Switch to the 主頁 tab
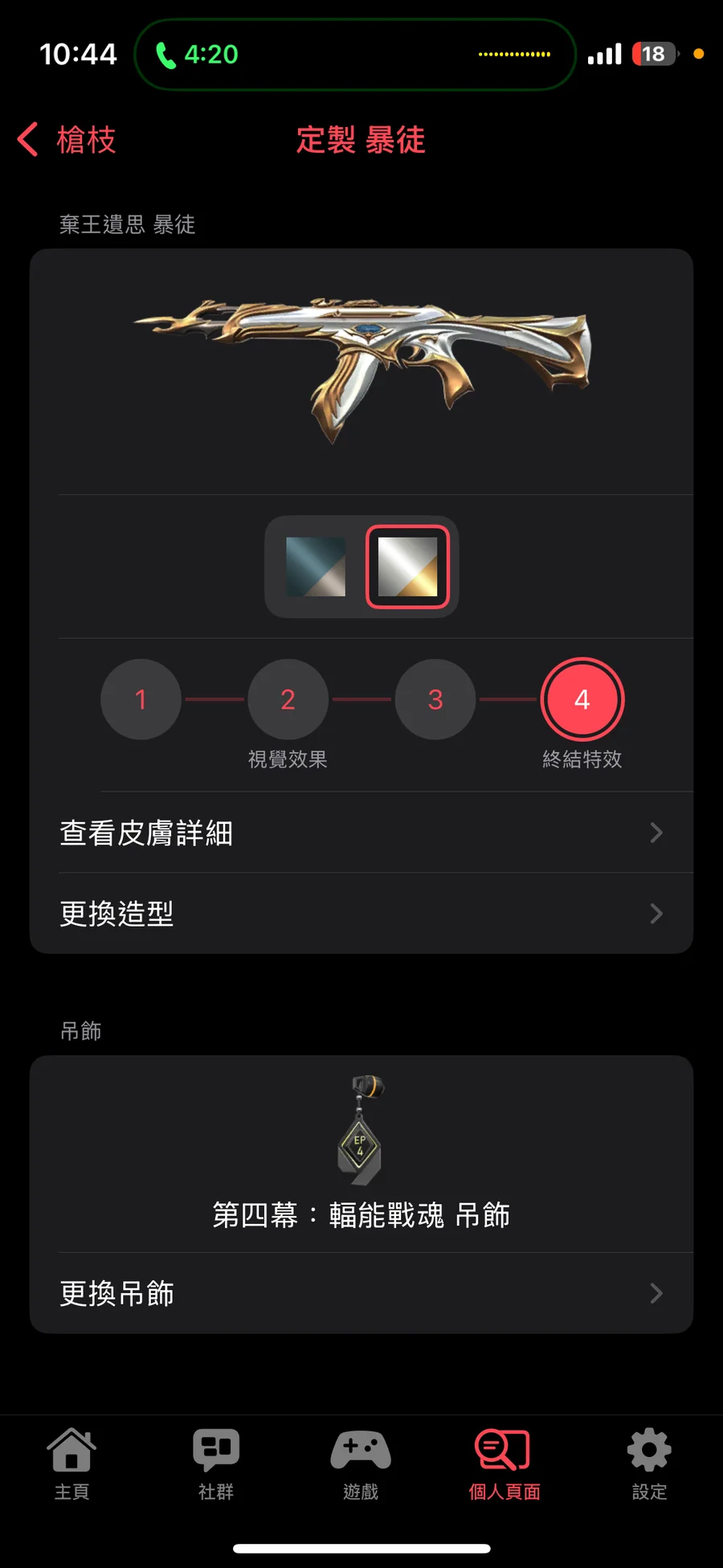The height and width of the screenshot is (1568, 723). click(x=71, y=1464)
